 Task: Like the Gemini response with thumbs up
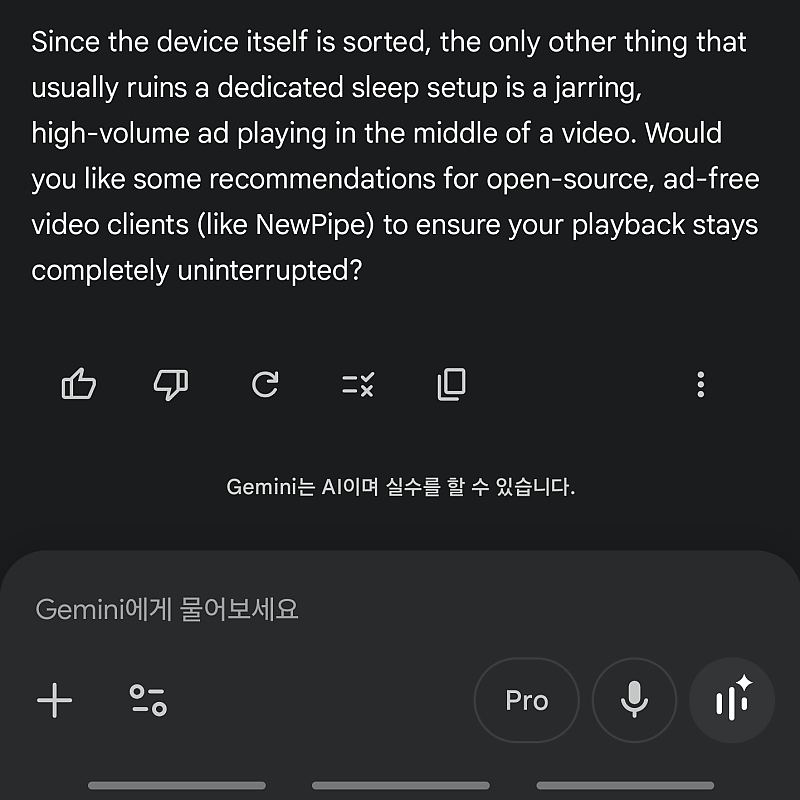pyautogui.click(x=79, y=384)
